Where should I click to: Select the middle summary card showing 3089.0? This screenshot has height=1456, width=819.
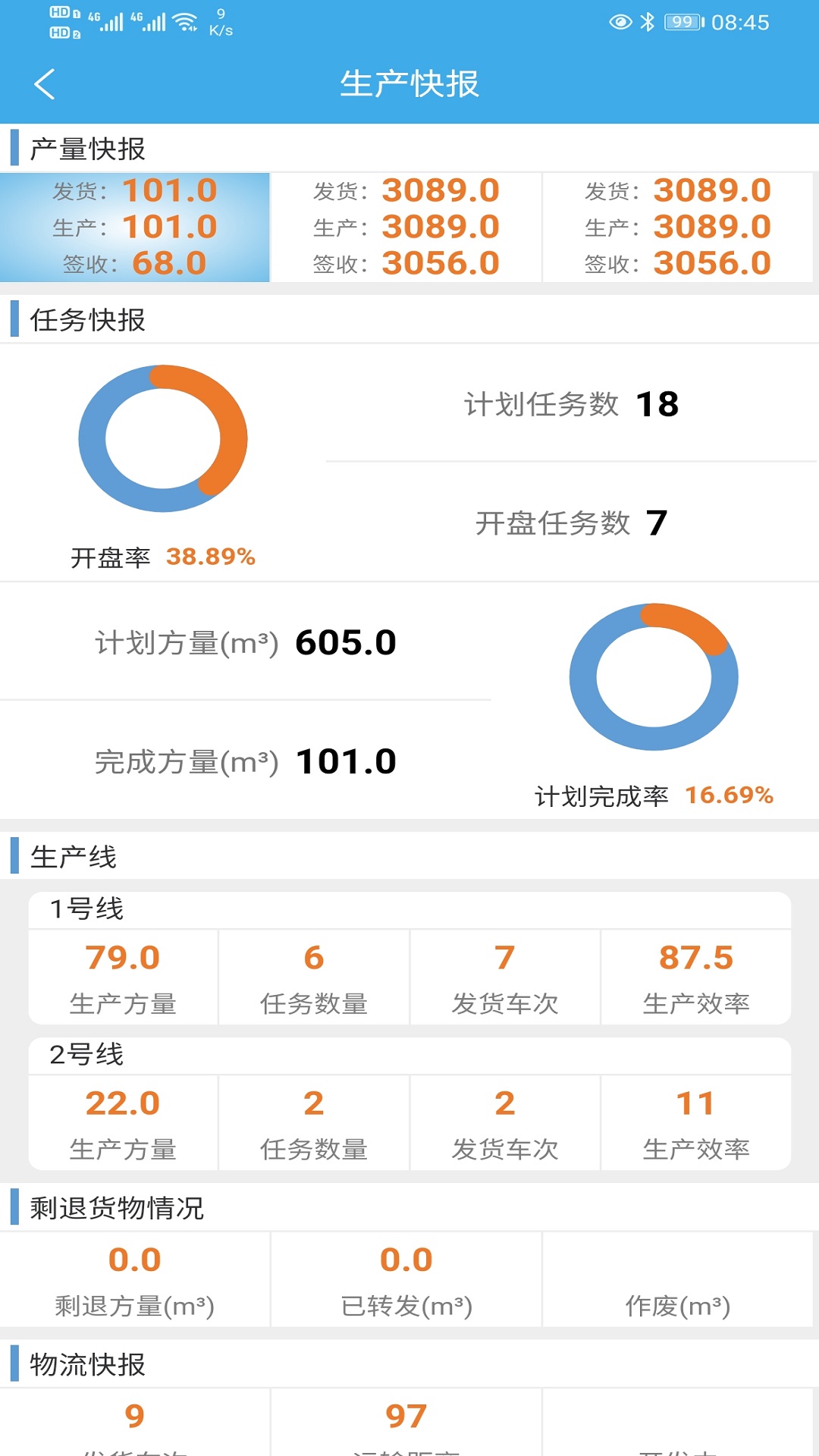click(x=409, y=226)
